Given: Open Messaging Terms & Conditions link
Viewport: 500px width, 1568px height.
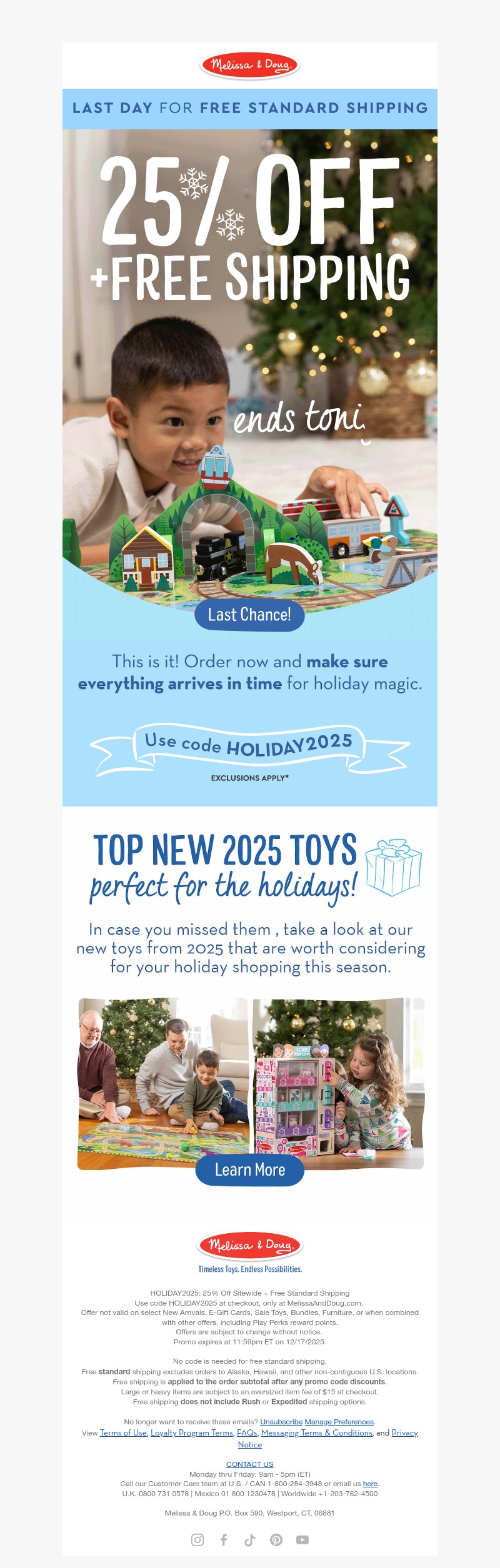Looking at the screenshot, I should click(x=316, y=1433).
